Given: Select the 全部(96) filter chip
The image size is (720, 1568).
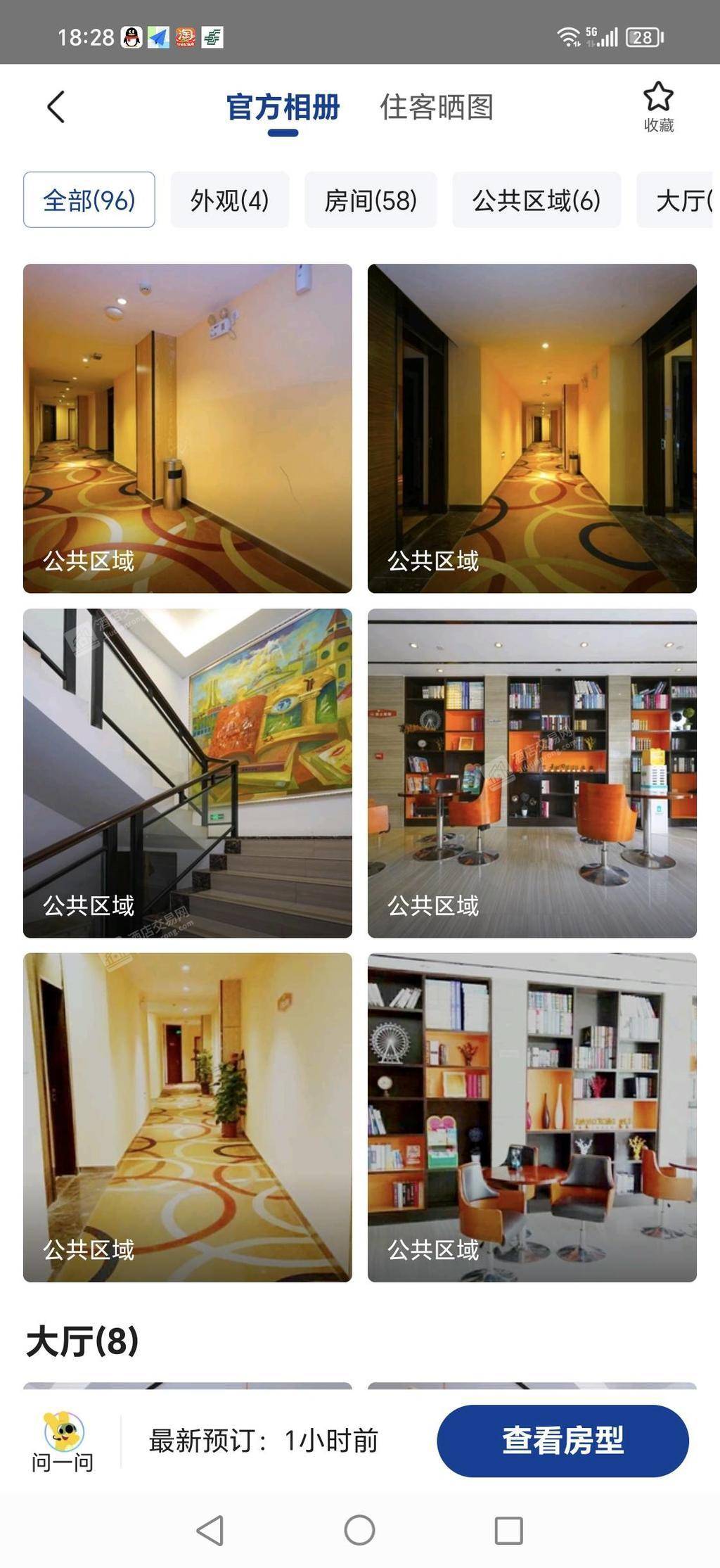Looking at the screenshot, I should (89, 200).
